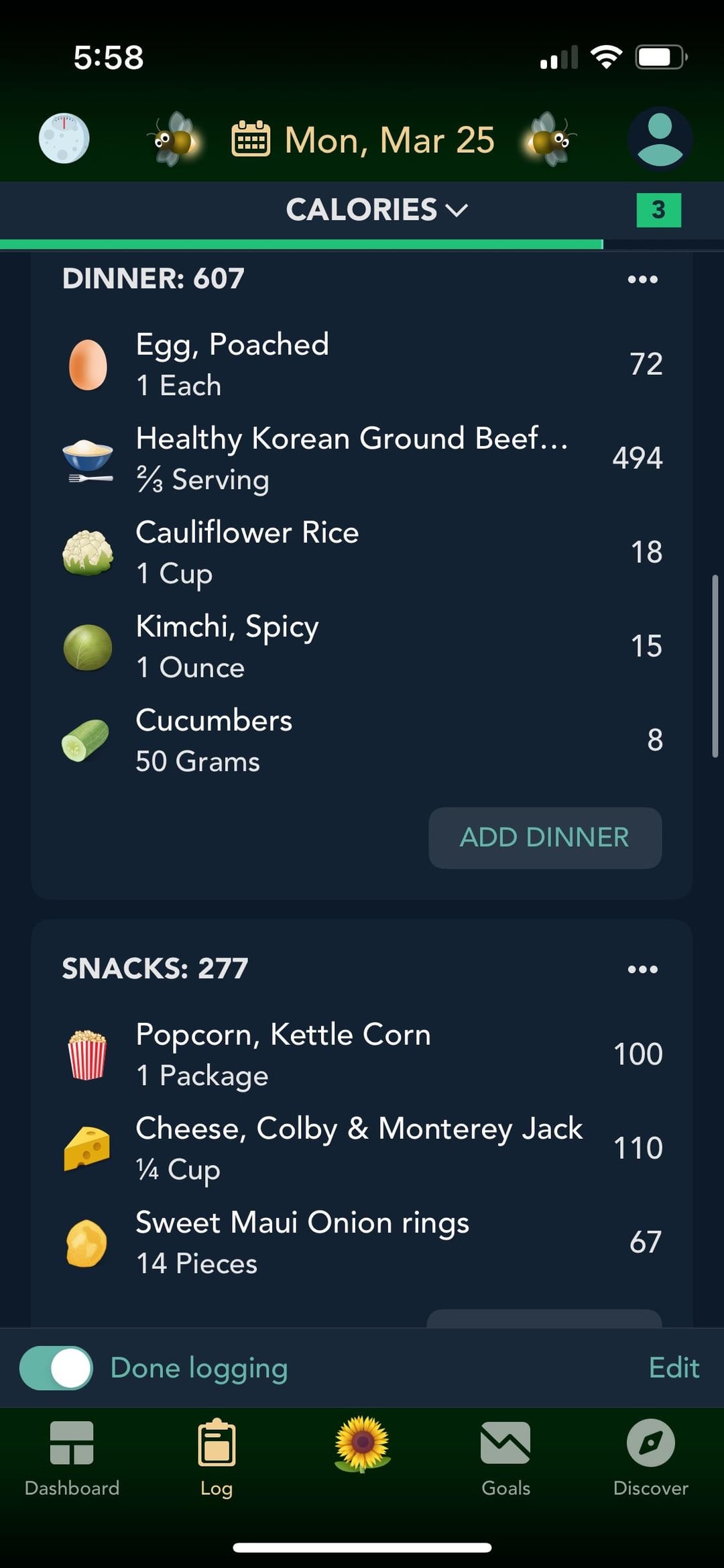724x1568 pixels.
Task: Open the weight scale icon
Action: click(x=64, y=138)
